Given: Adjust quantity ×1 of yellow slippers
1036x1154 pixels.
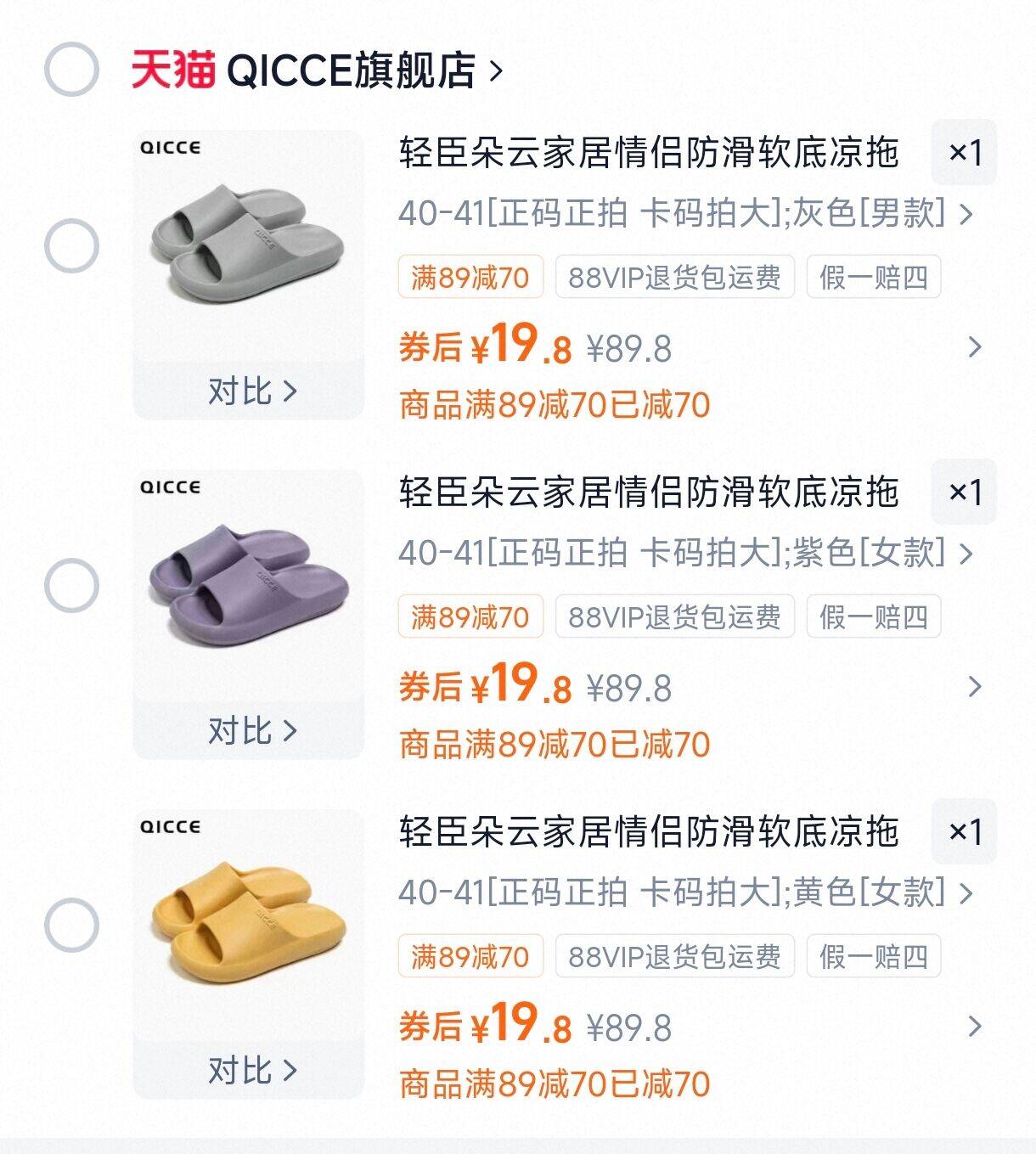Looking at the screenshot, I should 964,832.
